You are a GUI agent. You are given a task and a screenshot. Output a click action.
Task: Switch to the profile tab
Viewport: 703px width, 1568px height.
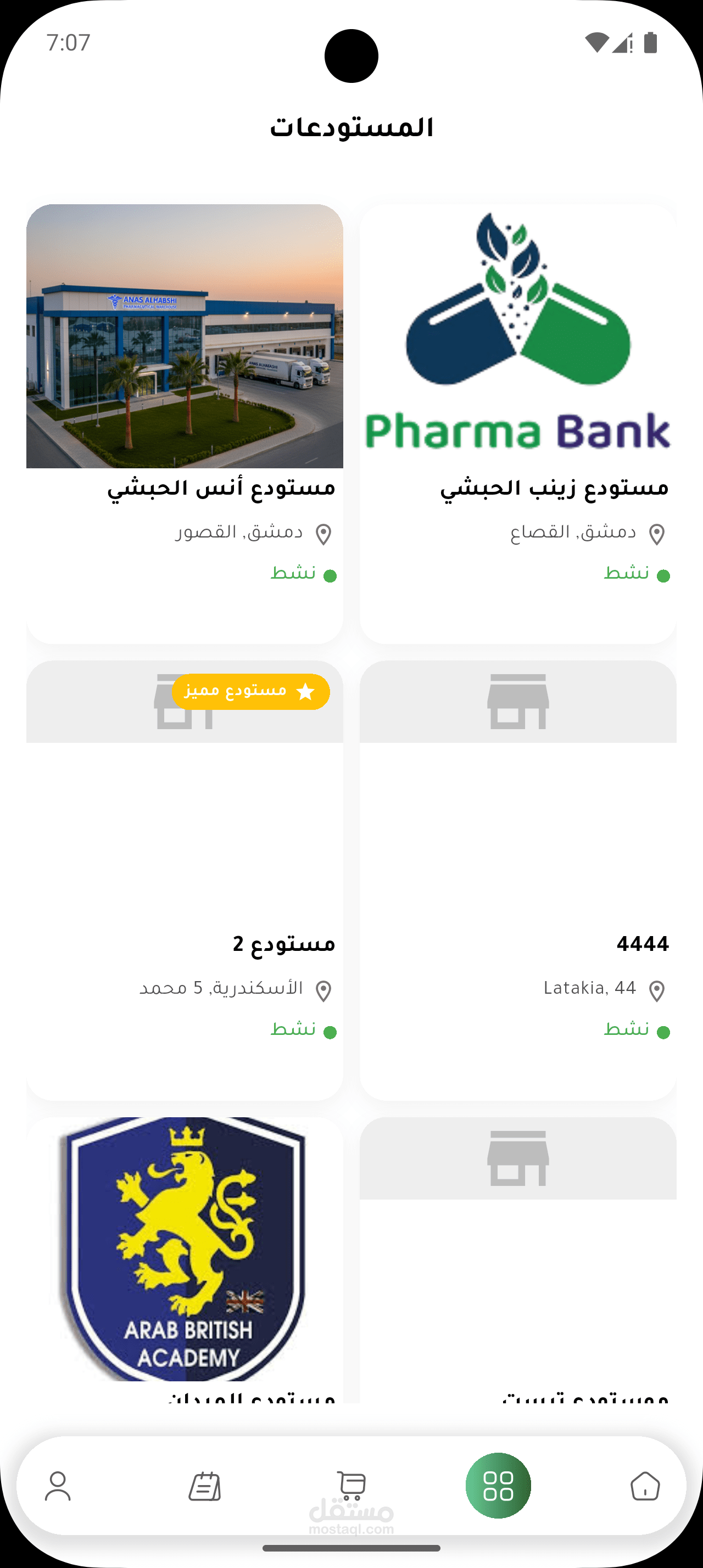[x=58, y=1486]
